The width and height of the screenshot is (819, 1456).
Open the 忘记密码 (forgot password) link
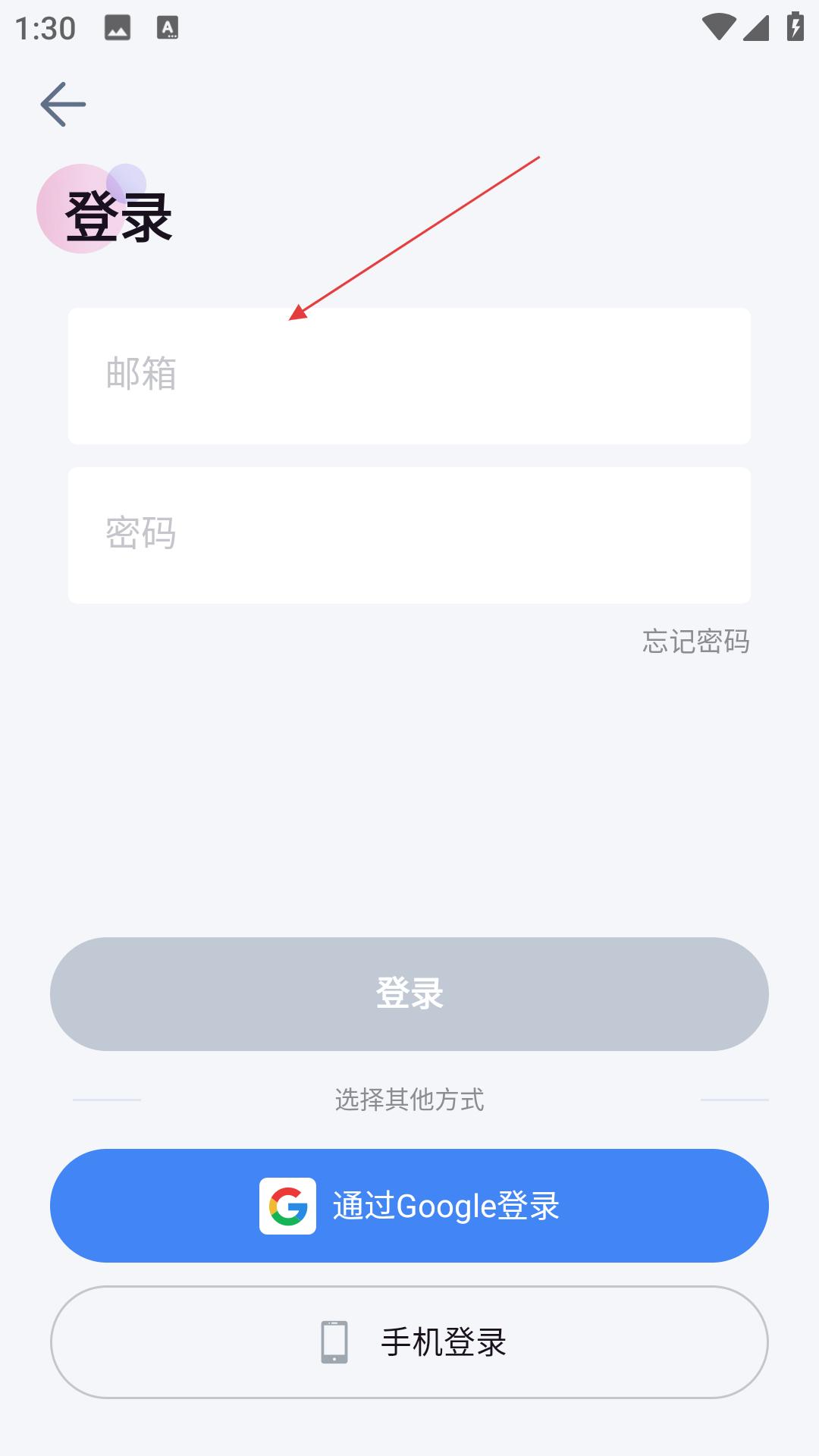pos(695,642)
